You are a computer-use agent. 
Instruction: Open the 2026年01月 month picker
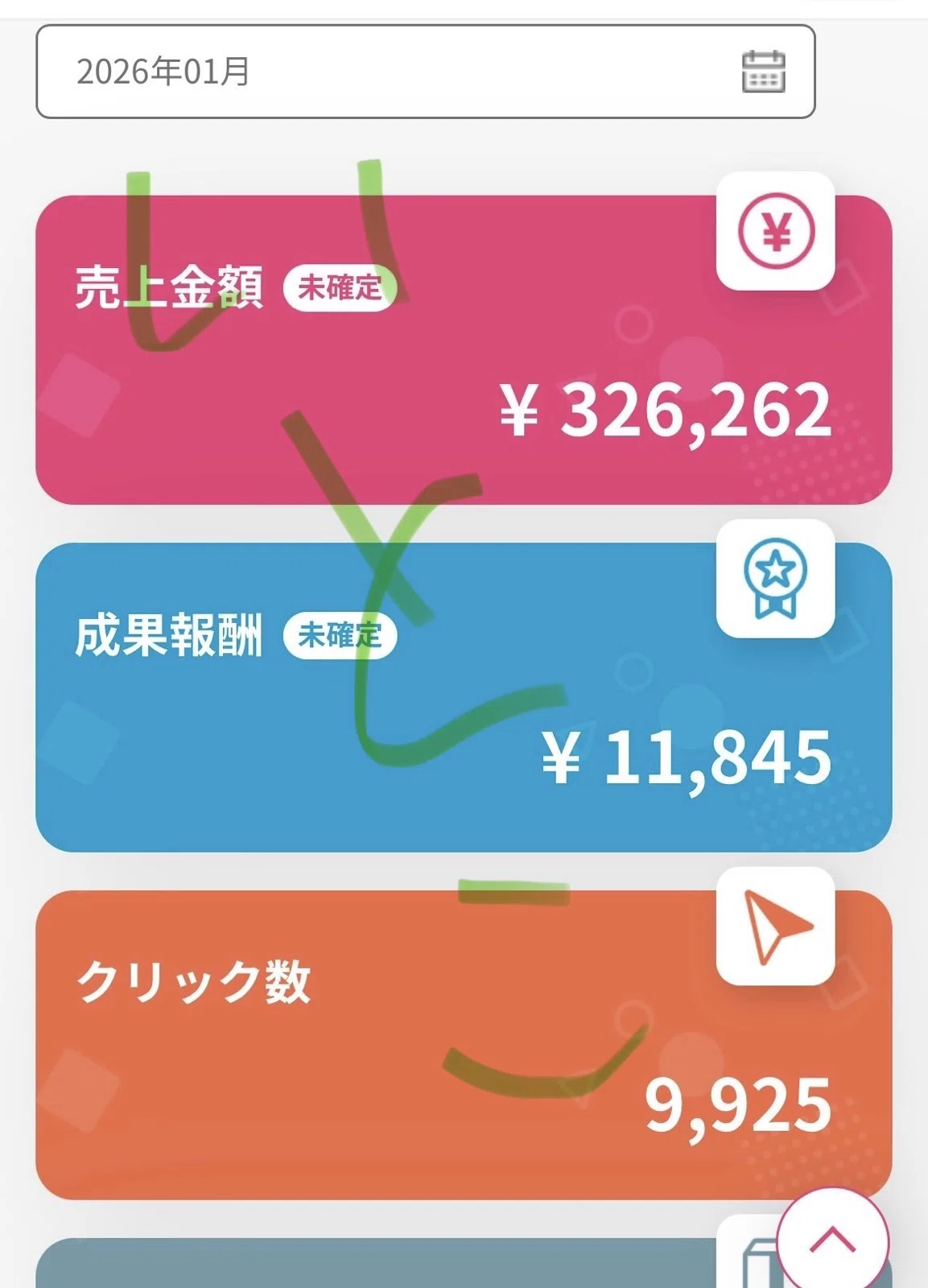[425, 72]
